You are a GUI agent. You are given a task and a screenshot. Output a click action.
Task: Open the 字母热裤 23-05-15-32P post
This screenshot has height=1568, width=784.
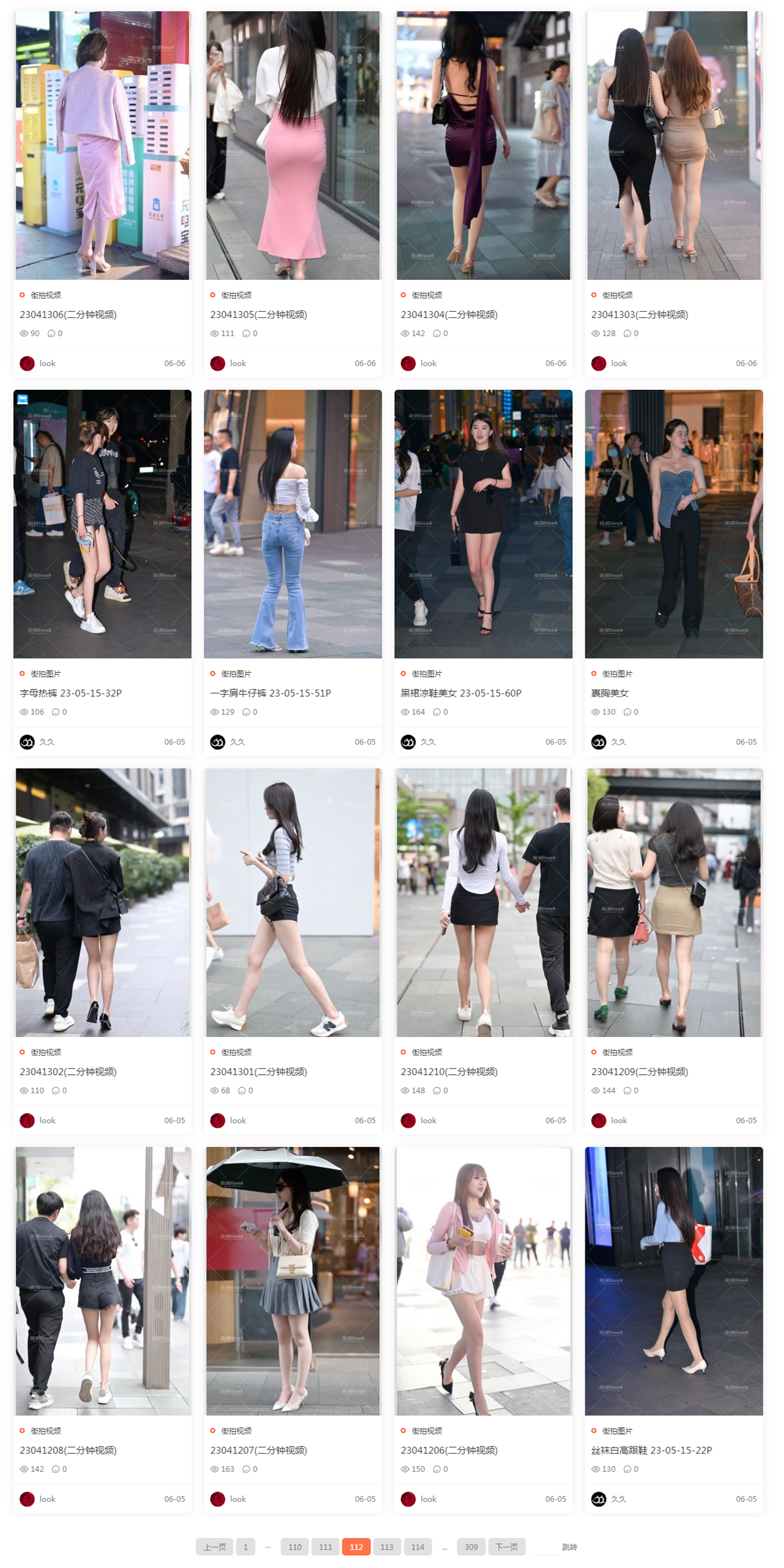click(x=71, y=693)
